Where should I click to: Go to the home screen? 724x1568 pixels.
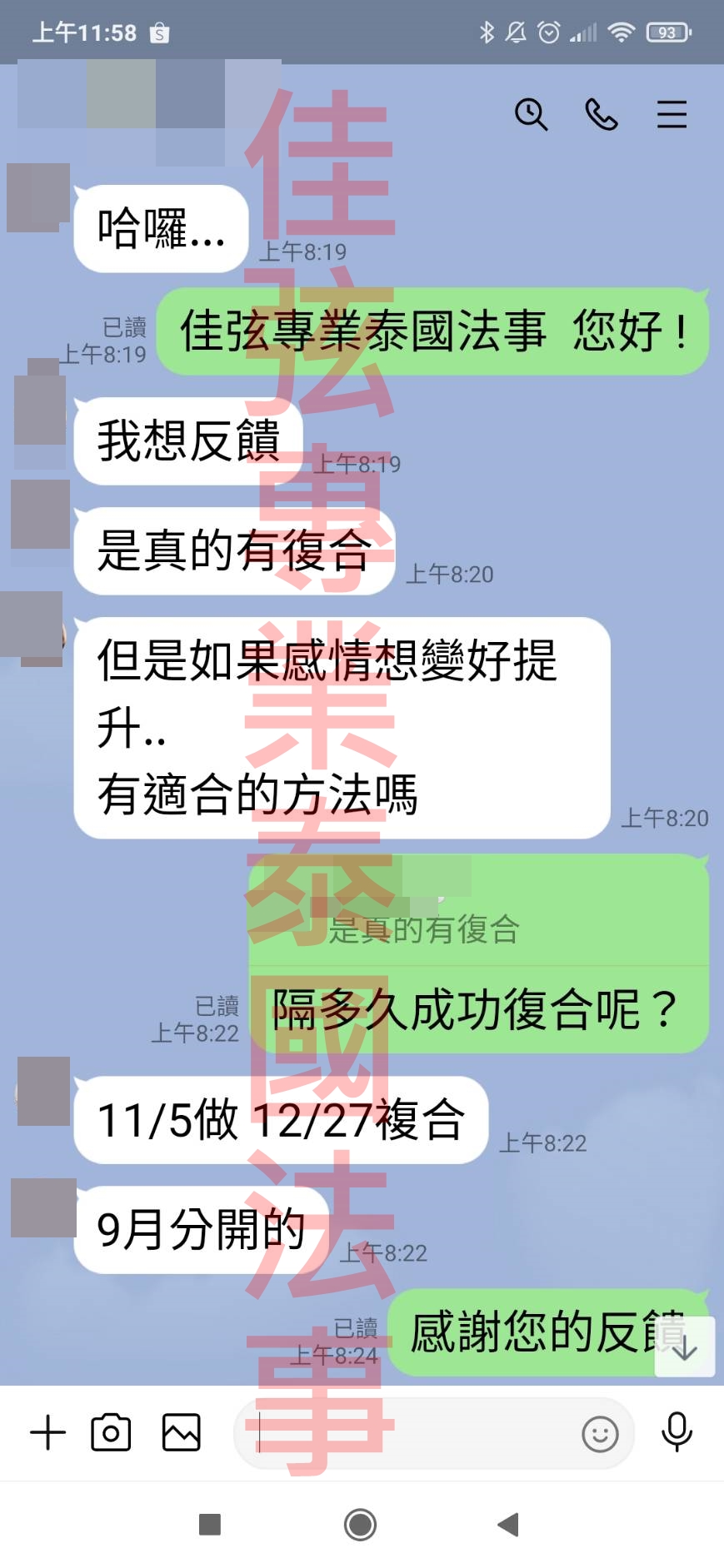click(x=360, y=1525)
